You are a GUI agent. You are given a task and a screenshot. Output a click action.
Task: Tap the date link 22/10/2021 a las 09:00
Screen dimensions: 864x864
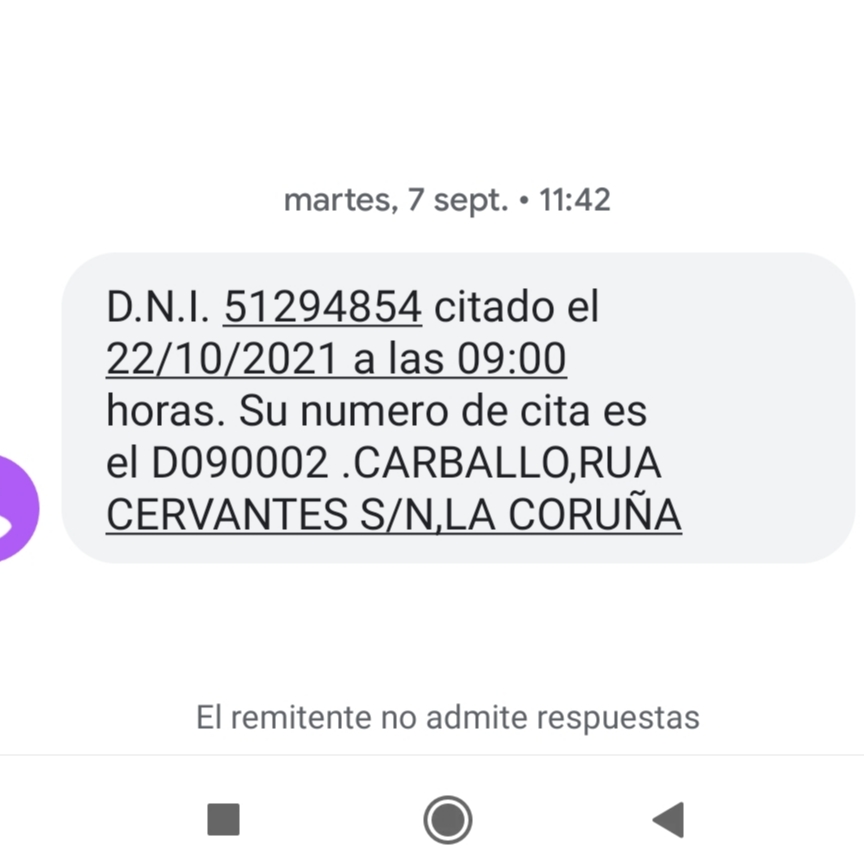pyautogui.click(x=336, y=360)
